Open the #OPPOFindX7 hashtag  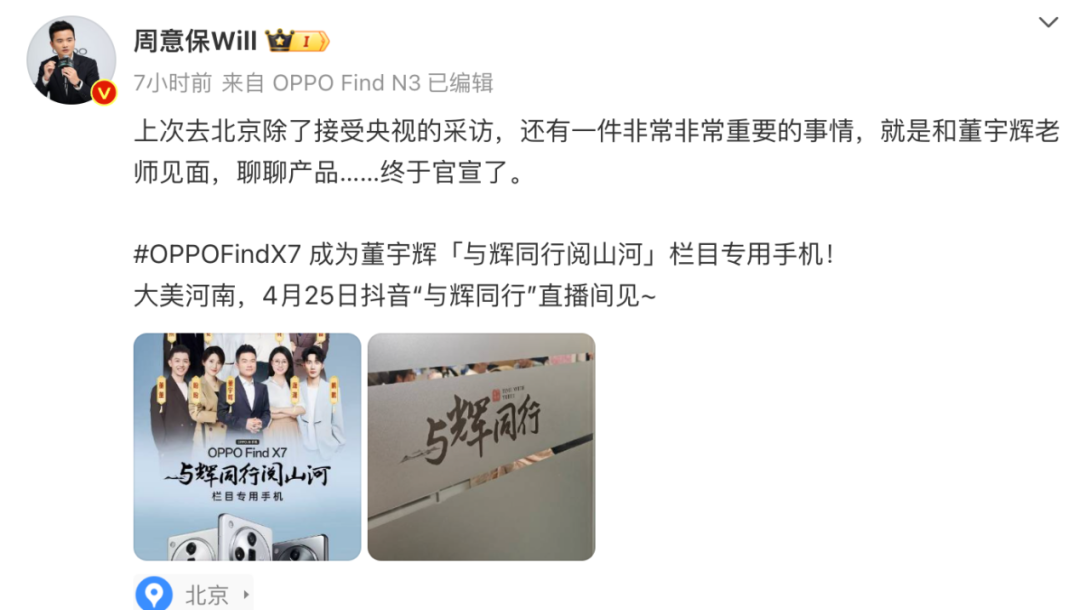click(217, 254)
